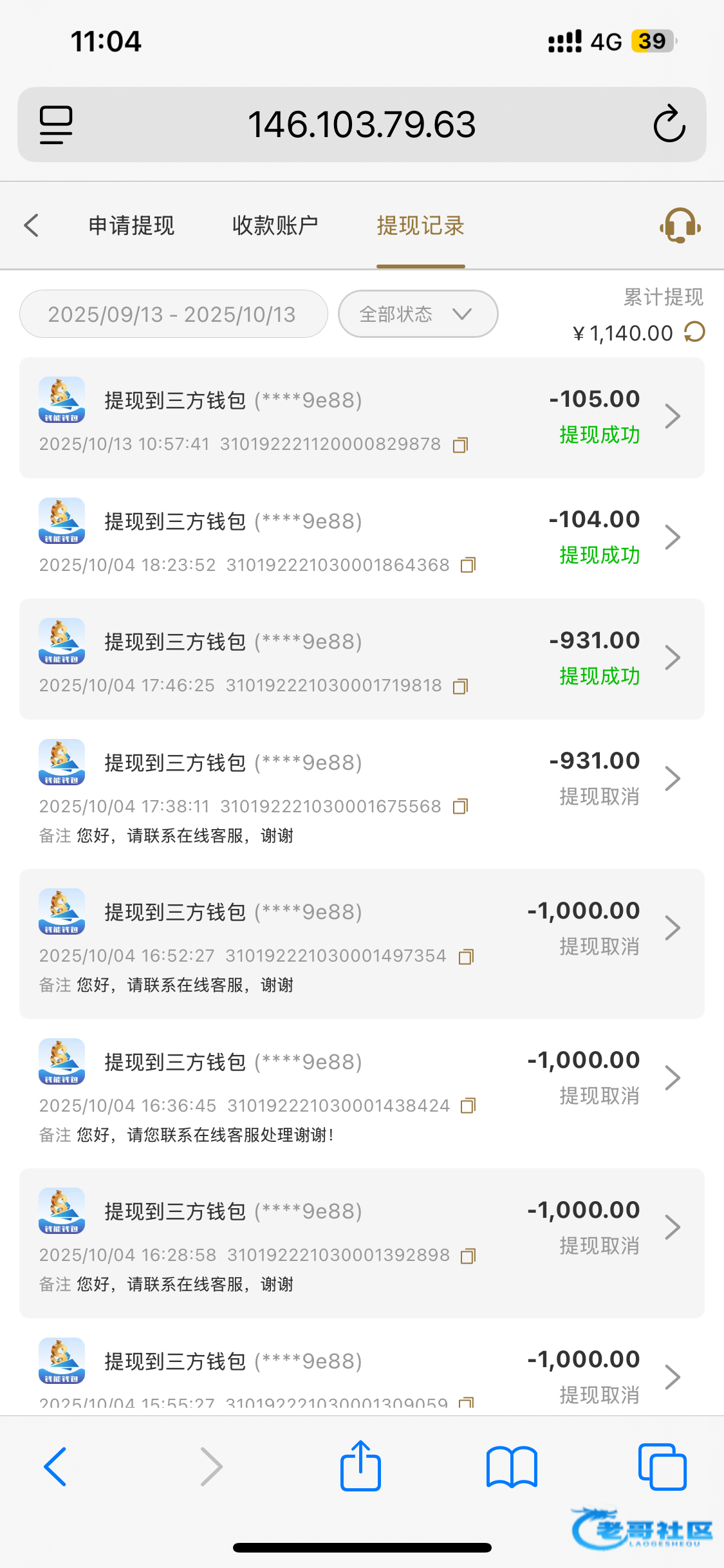Open the date range 2025/09/13 - 2025/10/13 picker
The height and width of the screenshot is (1568, 724).
click(x=173, y=314)
